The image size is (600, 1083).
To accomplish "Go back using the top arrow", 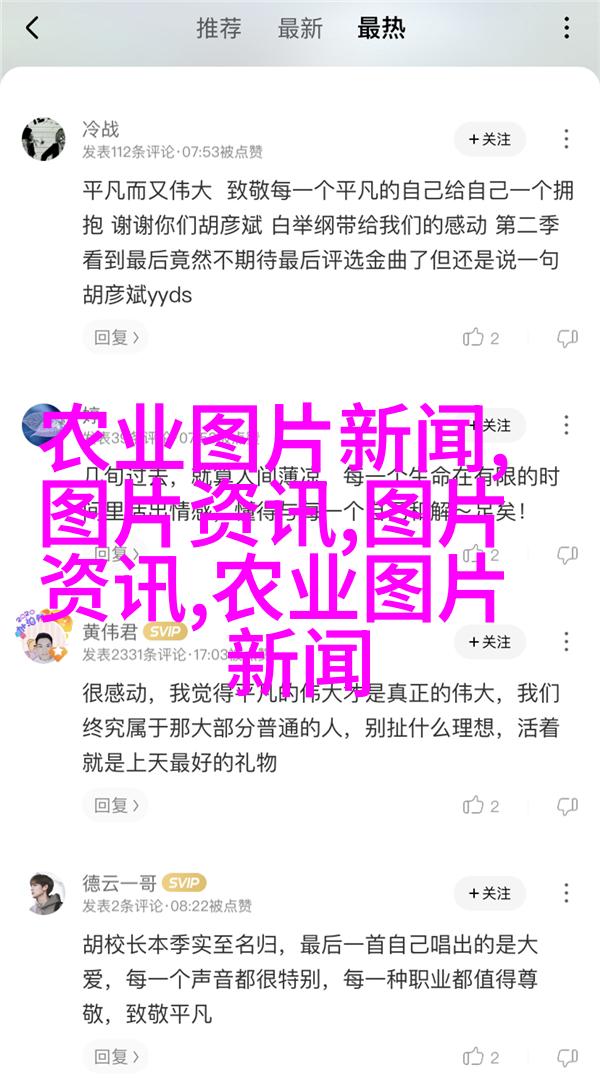I will (x=32, y=28).
